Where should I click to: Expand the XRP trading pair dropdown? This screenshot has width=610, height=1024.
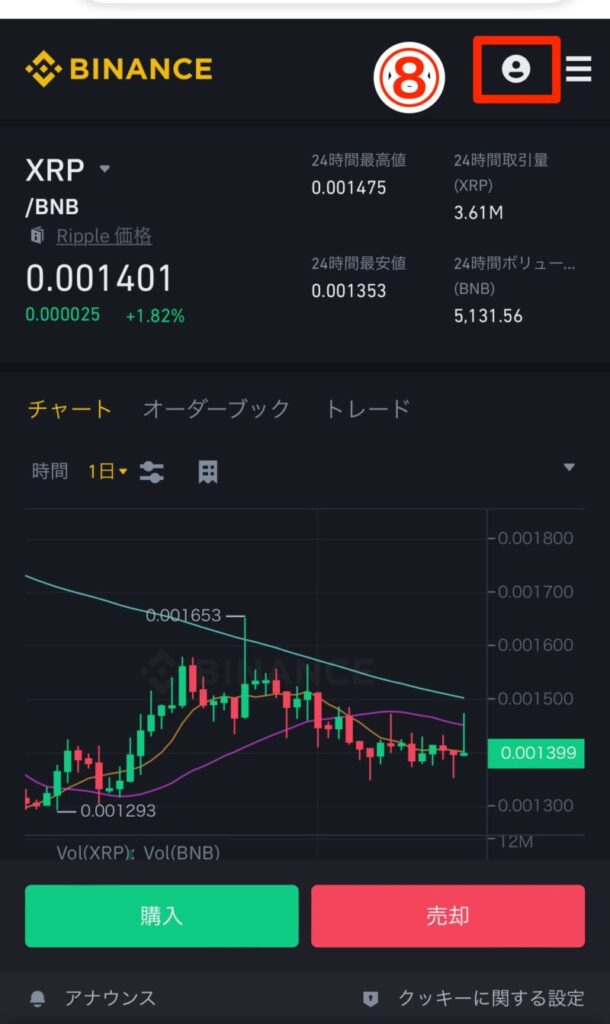pyautogui.click(x=105, y=170)
